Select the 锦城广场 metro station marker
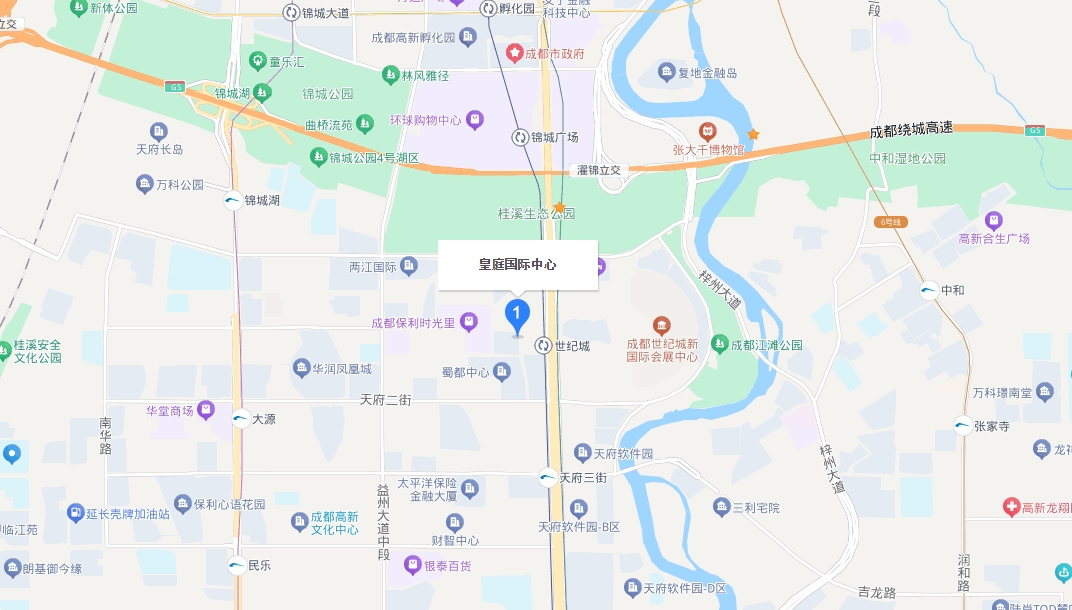 pyautogui.click(x=520, y=138)
